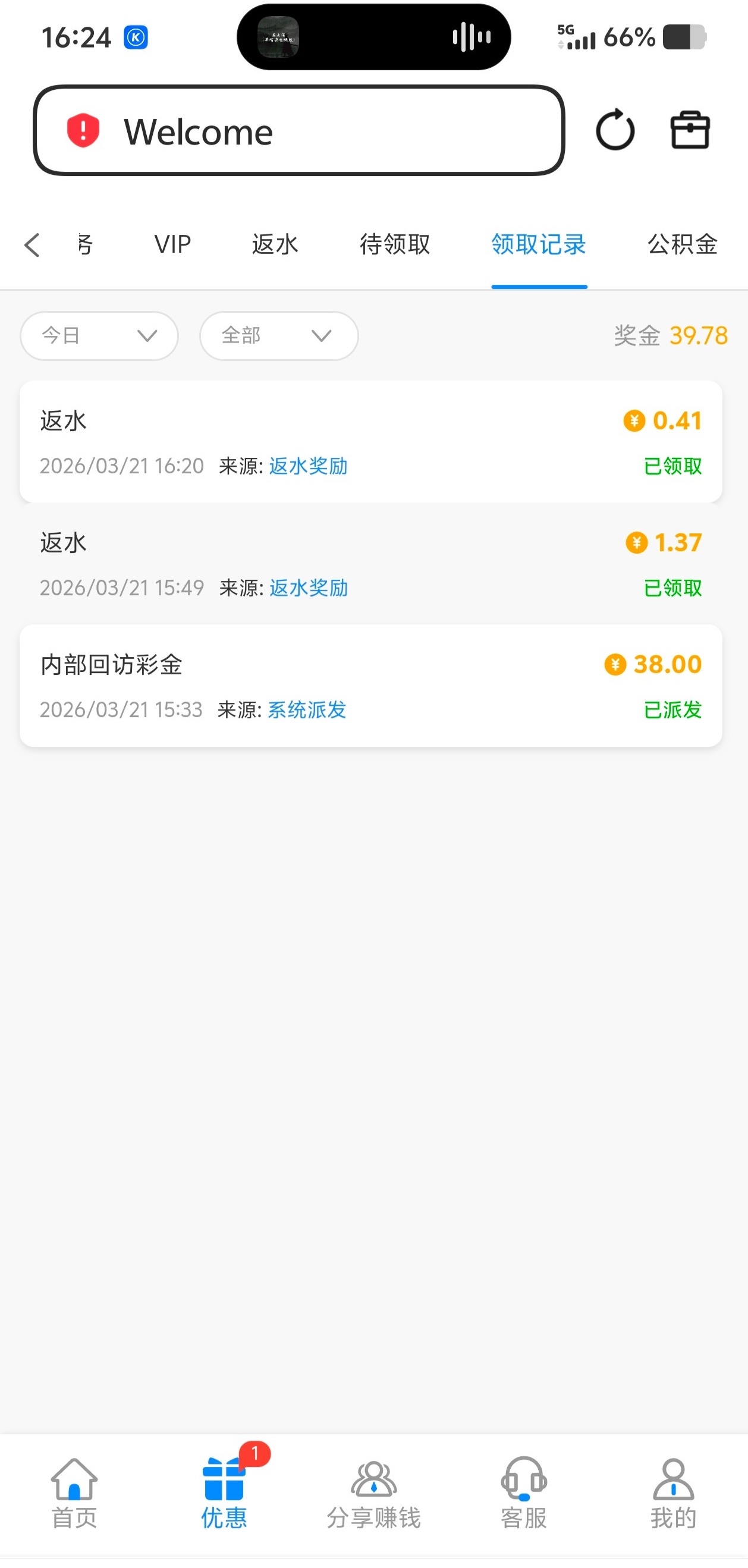Viewport: 748px width, 1568px height.
Task: Expand the 全部 type dropdown
Action: [279, 335]
